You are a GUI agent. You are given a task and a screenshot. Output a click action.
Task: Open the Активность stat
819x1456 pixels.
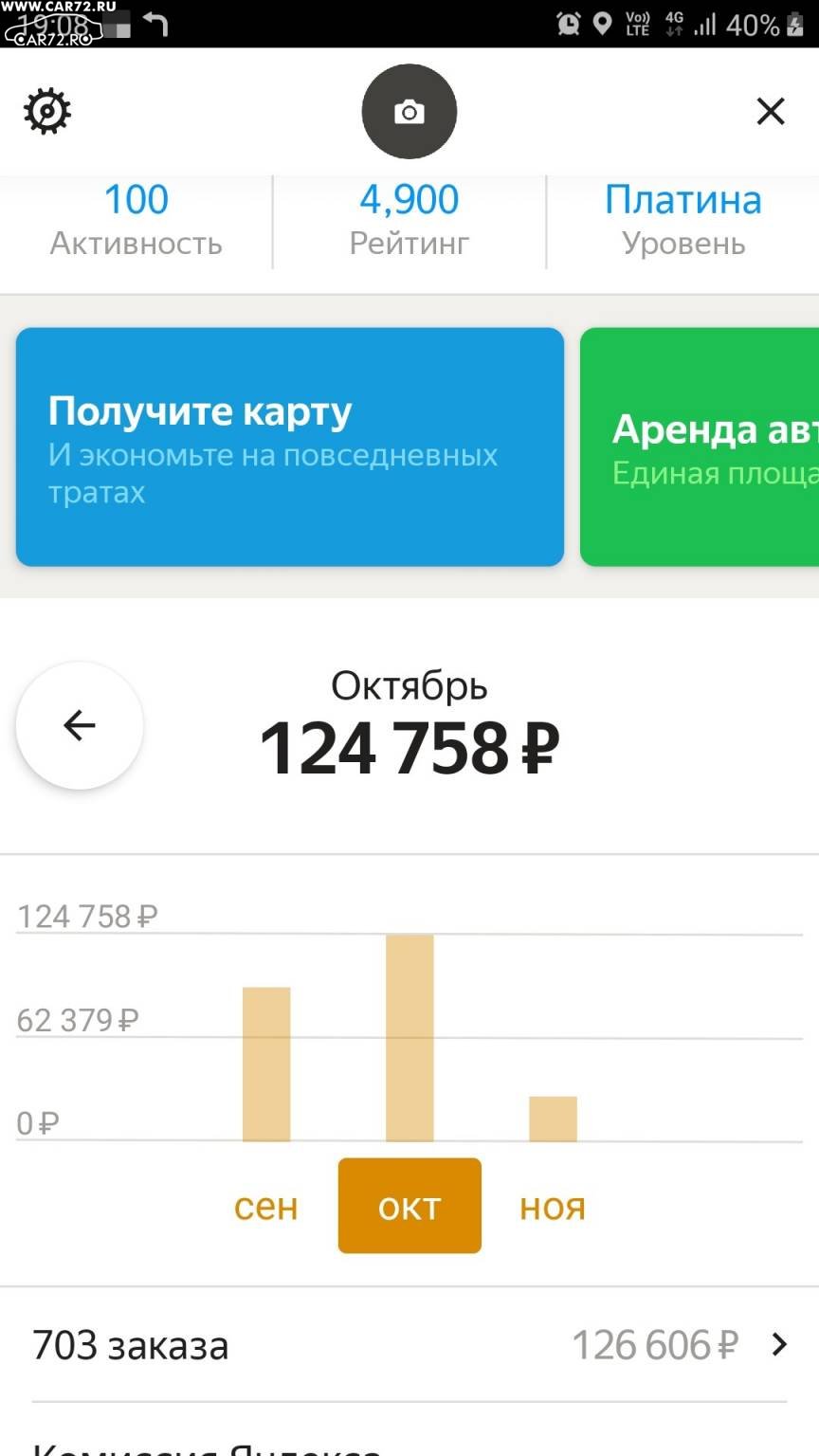pyautogui.click(x=136, y=220)
